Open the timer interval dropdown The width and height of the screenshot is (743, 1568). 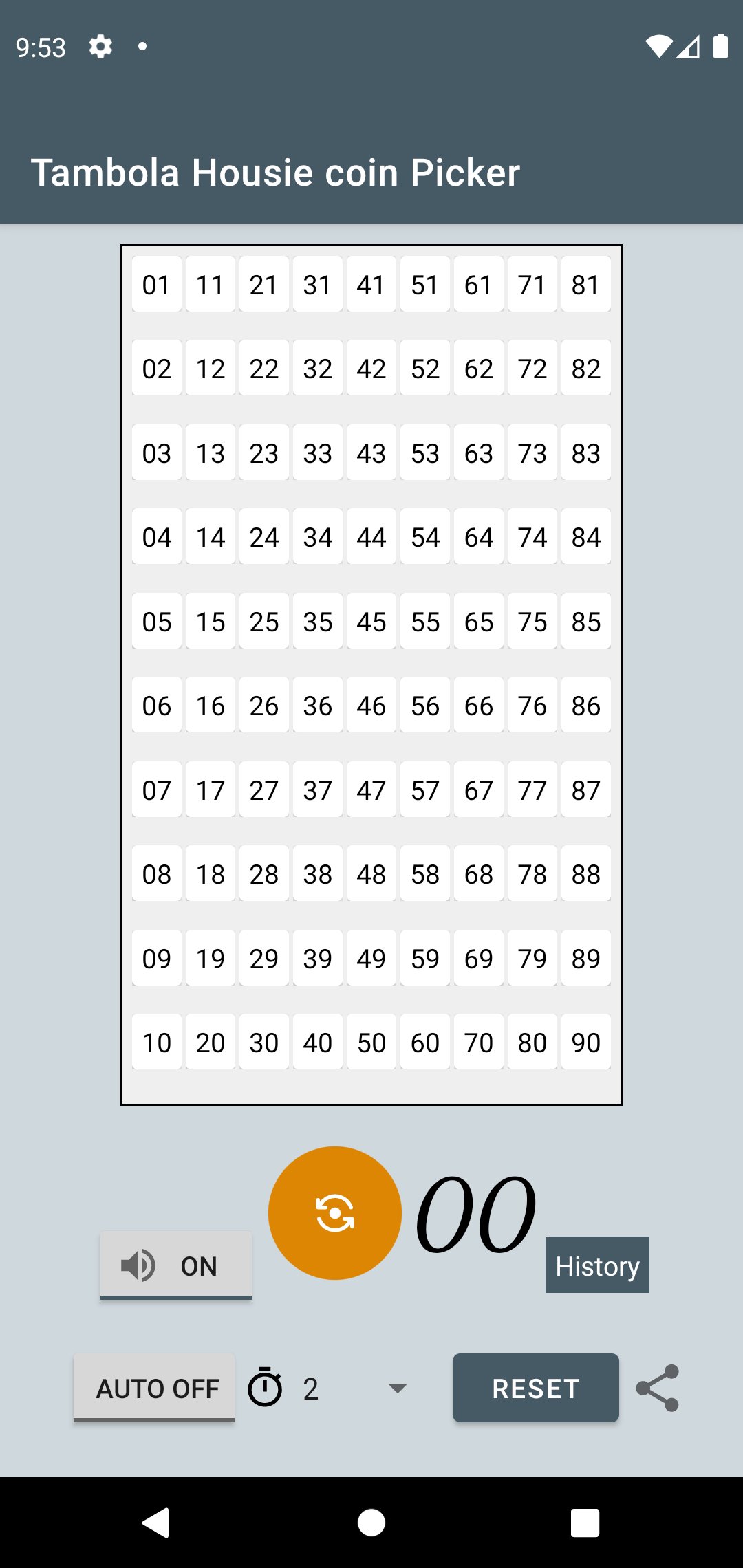(398, 1388)
